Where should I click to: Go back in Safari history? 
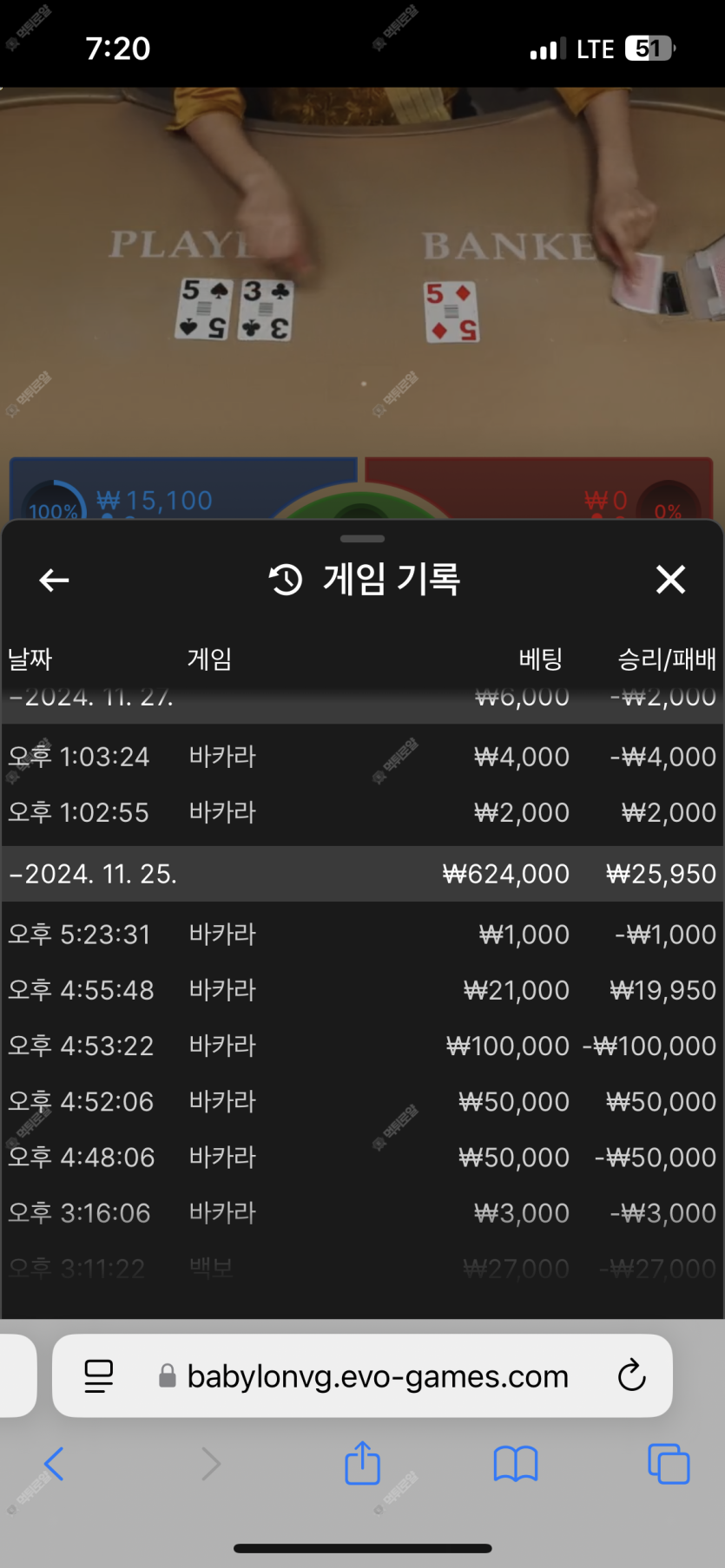pyautogui.click(x=54, y=1464)
